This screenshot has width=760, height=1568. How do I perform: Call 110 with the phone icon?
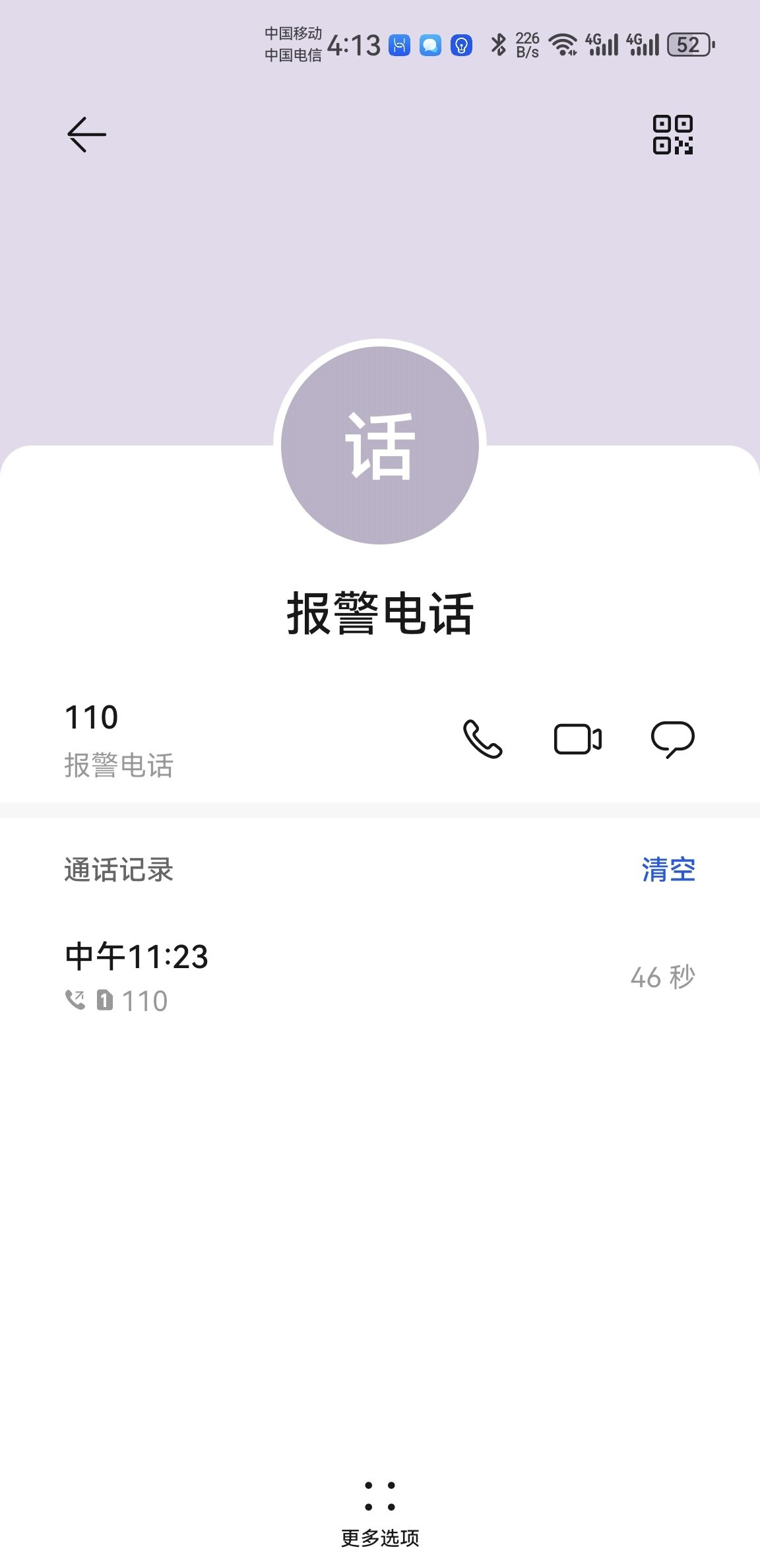[482, 738]
